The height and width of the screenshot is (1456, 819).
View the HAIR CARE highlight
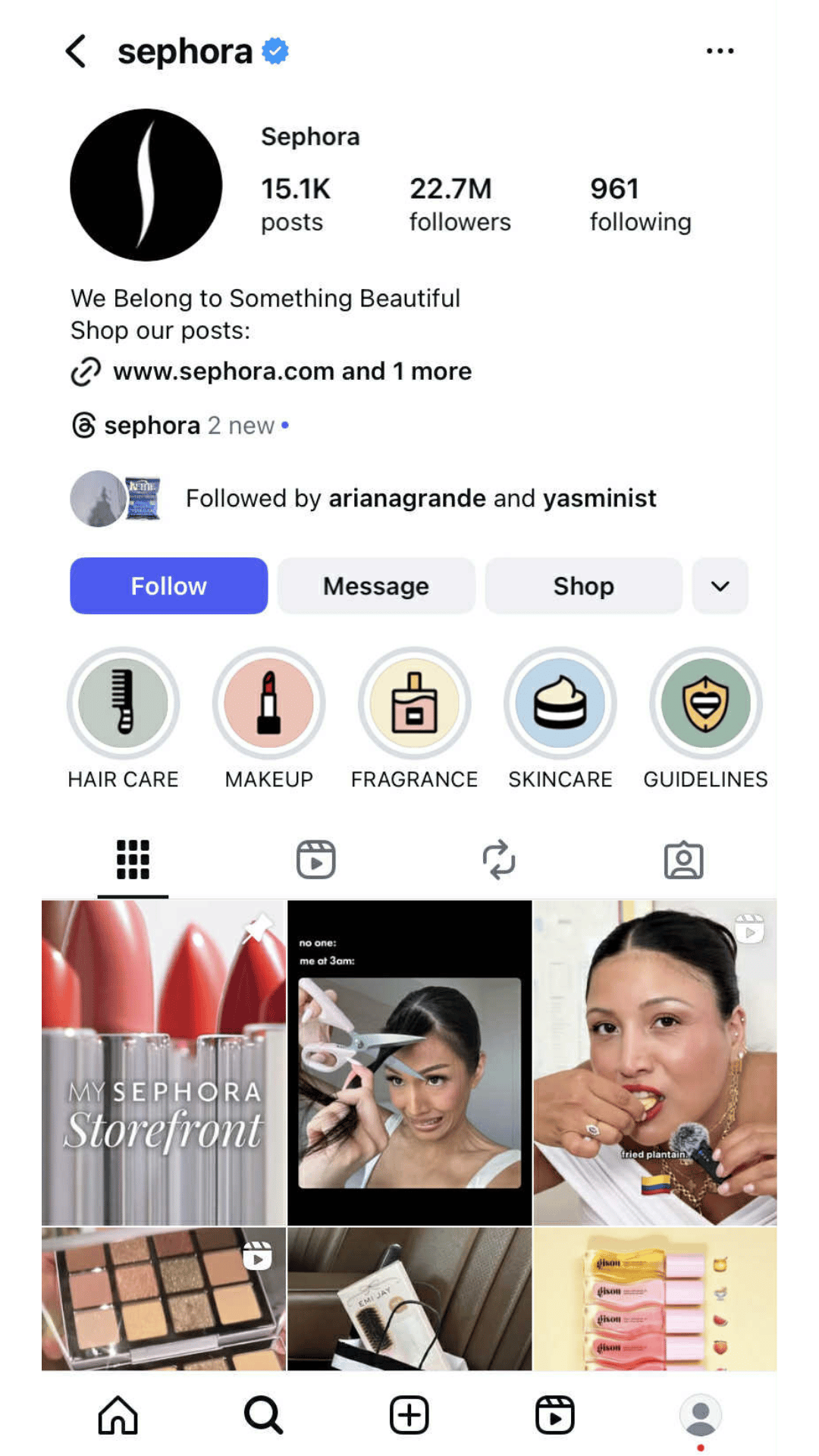pyautogui.click(x=123, y=704)
